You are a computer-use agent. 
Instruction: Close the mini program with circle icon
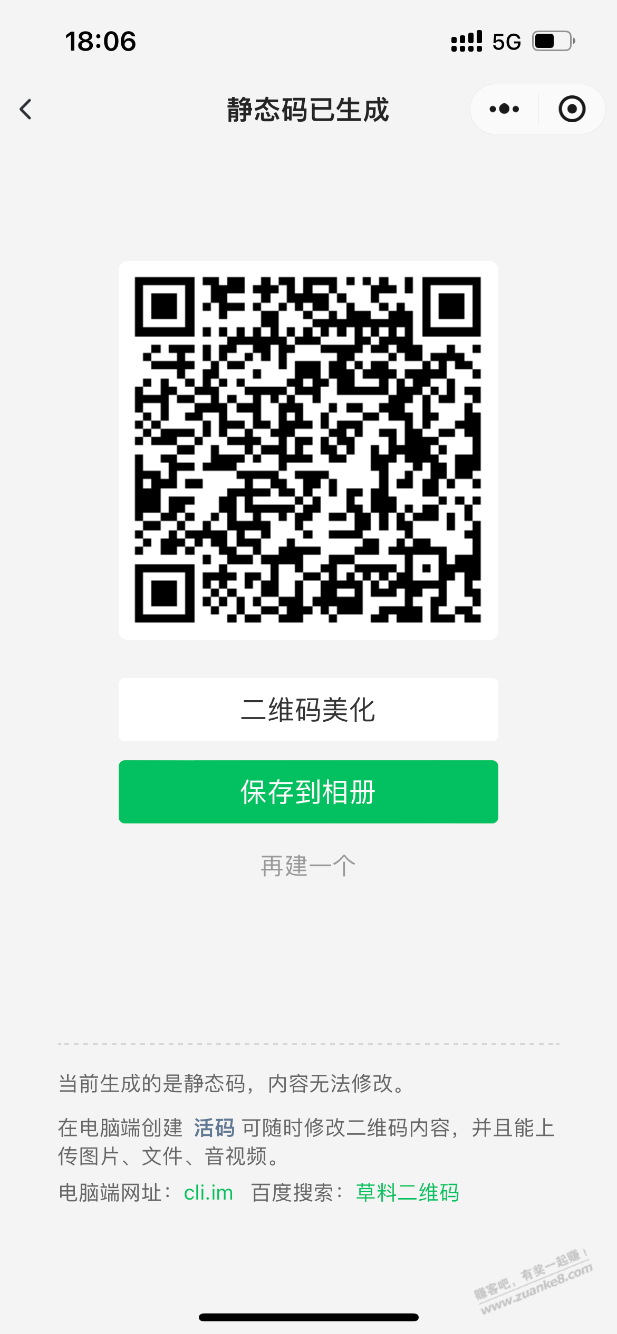[x=572, y=109]
